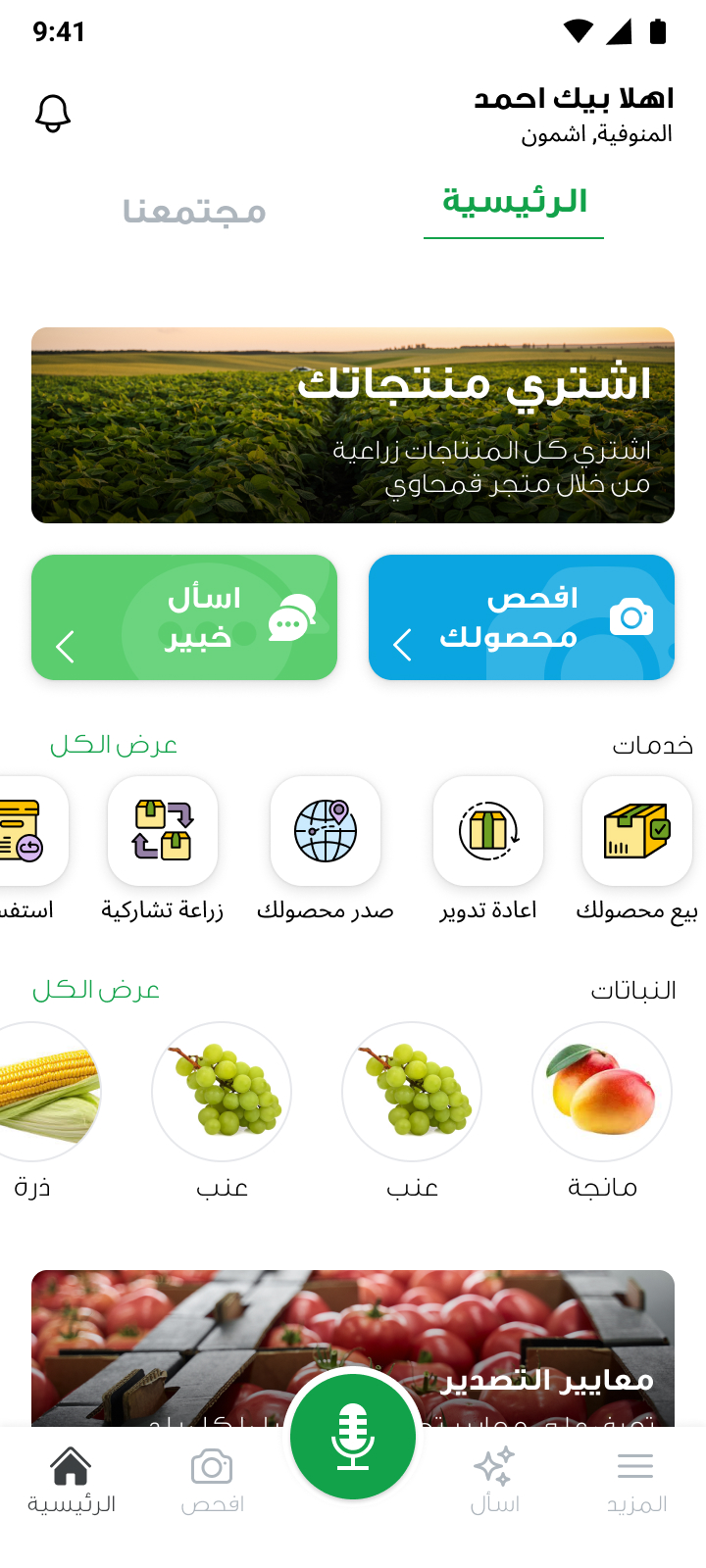Screen dimensions: 706x1568
Task: Open عرض الكل next to النباتات
Action: coord(93,990)
